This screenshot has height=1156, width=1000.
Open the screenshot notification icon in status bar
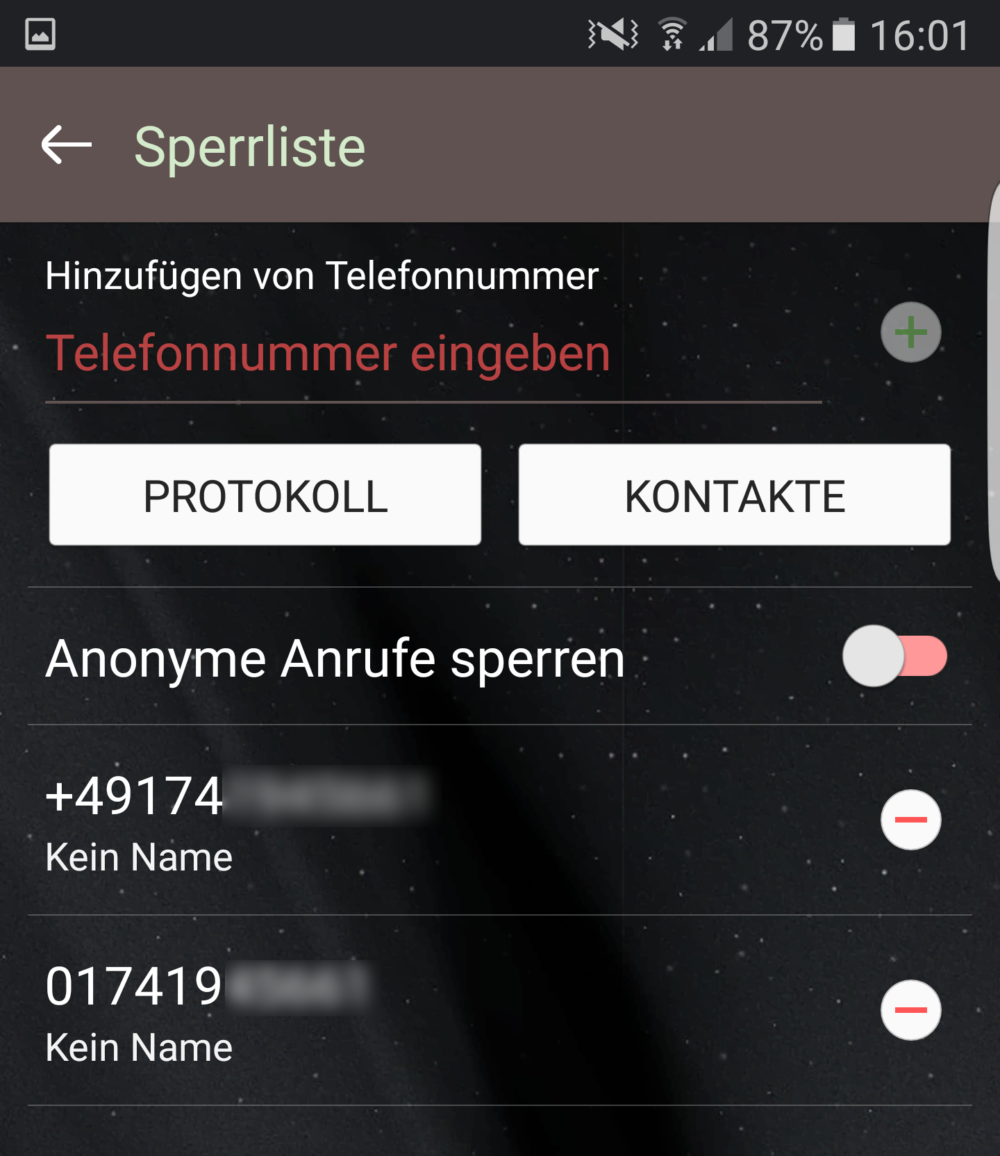pyautogui.click(x=38, y=31)
